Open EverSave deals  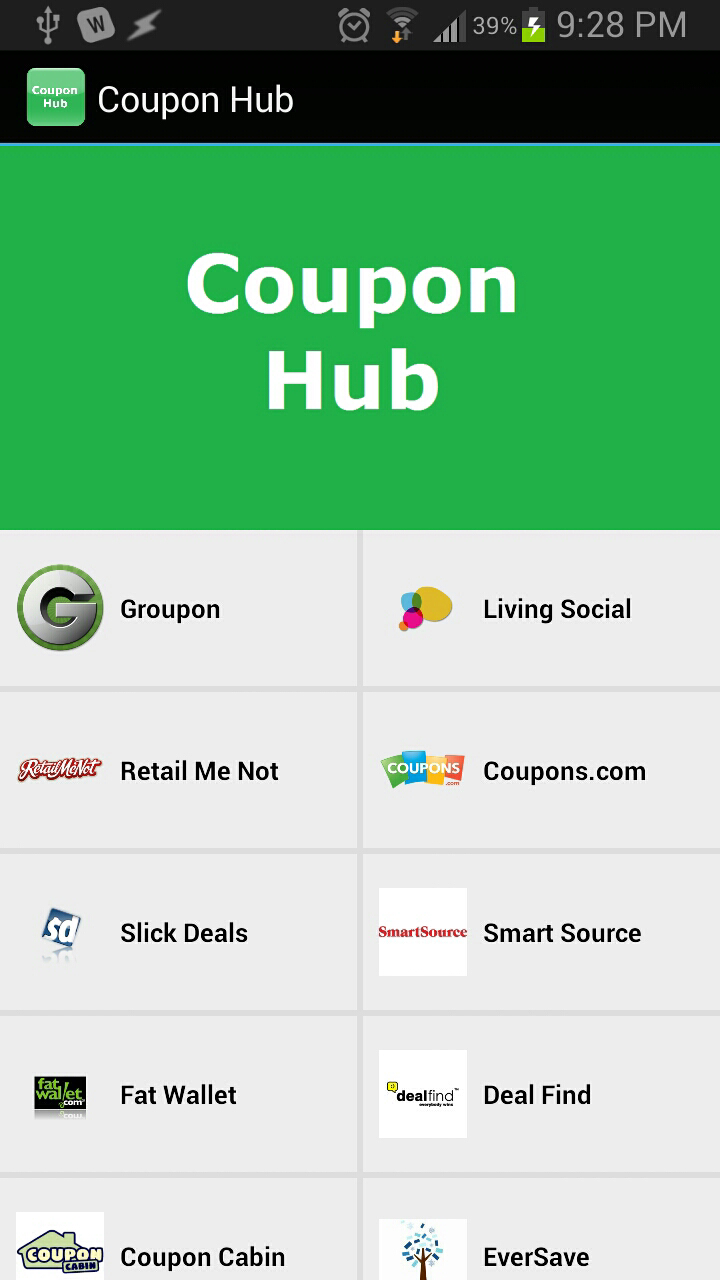[x=541, y=1240]
